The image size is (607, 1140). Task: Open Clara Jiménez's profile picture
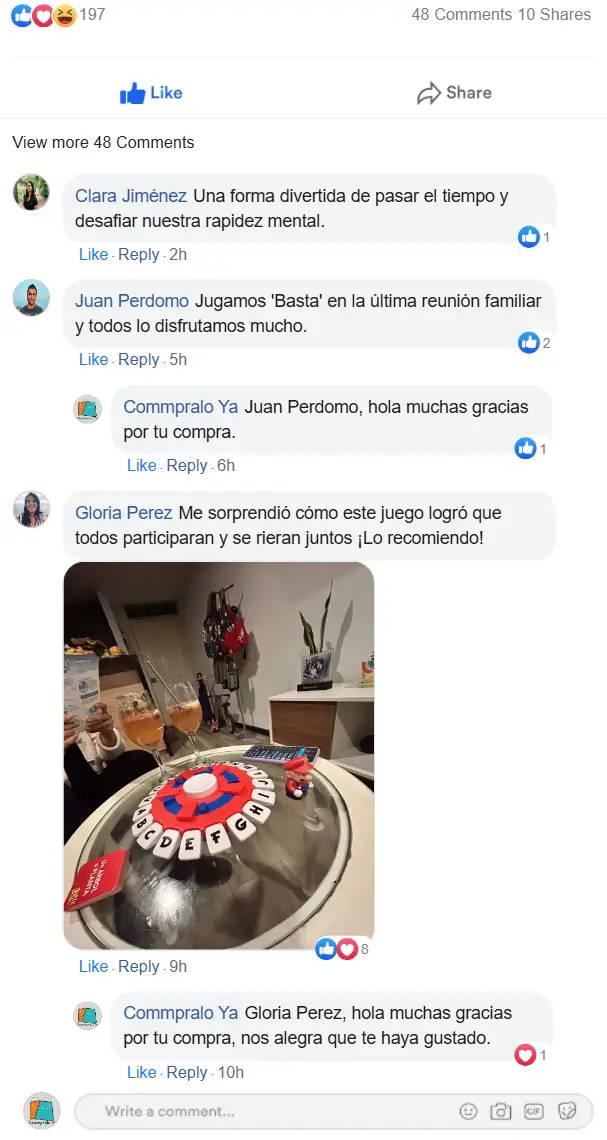[x=31, y=192]
